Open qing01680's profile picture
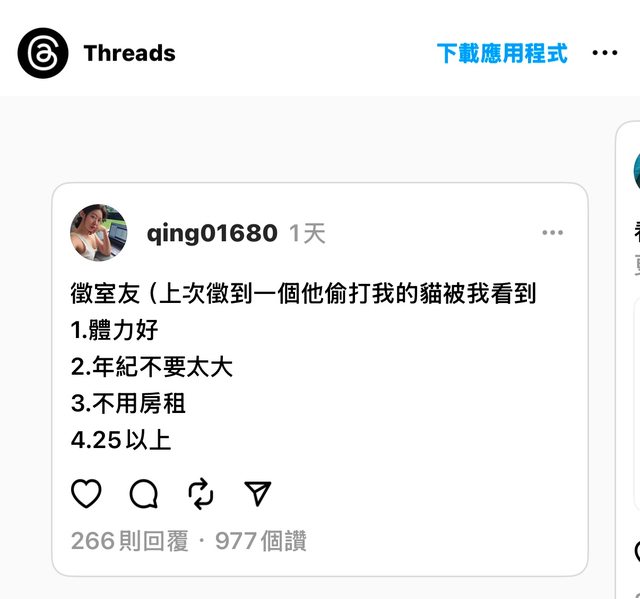 [98, 233]
